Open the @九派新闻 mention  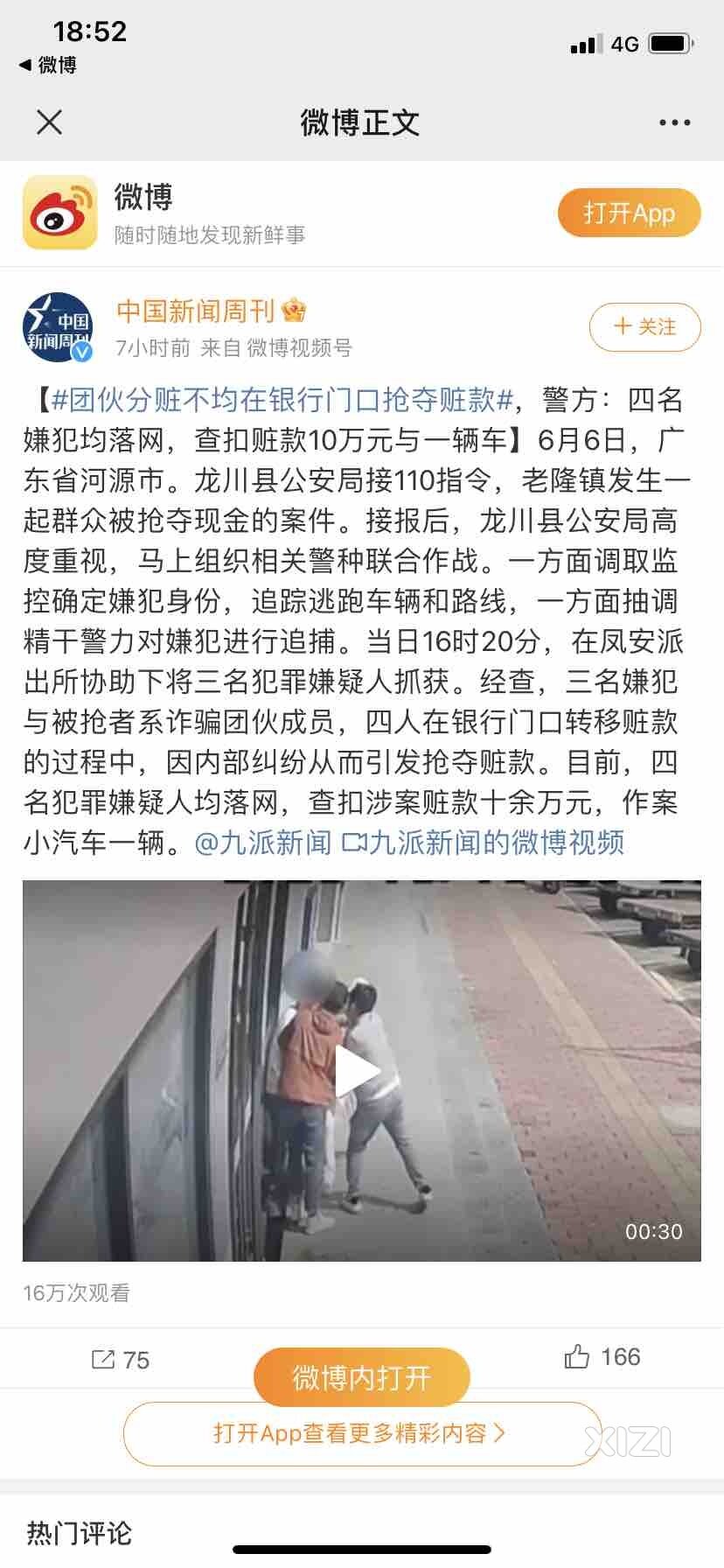point(263,843)
